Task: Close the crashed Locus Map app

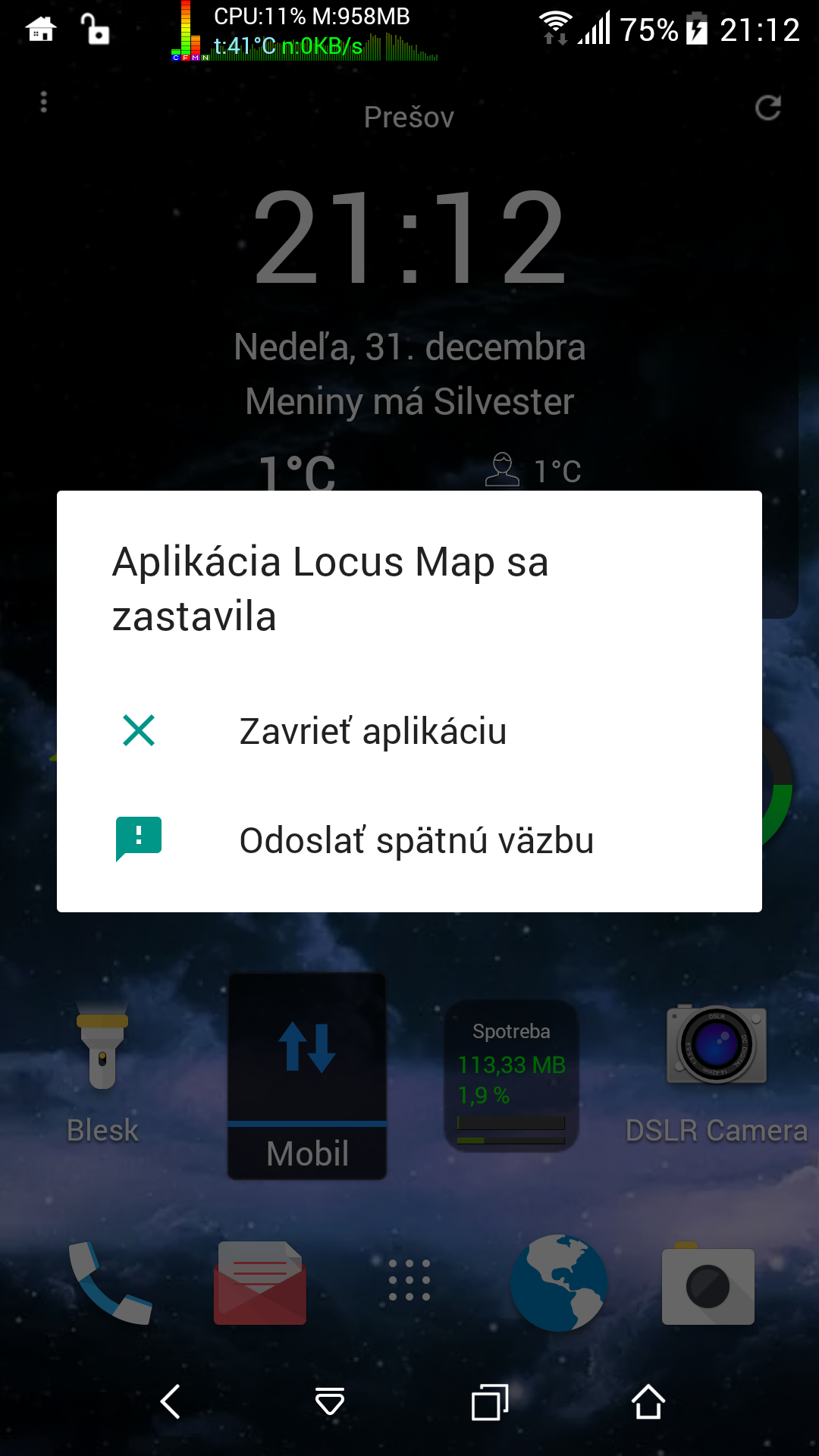Action: tap(372, 732)
